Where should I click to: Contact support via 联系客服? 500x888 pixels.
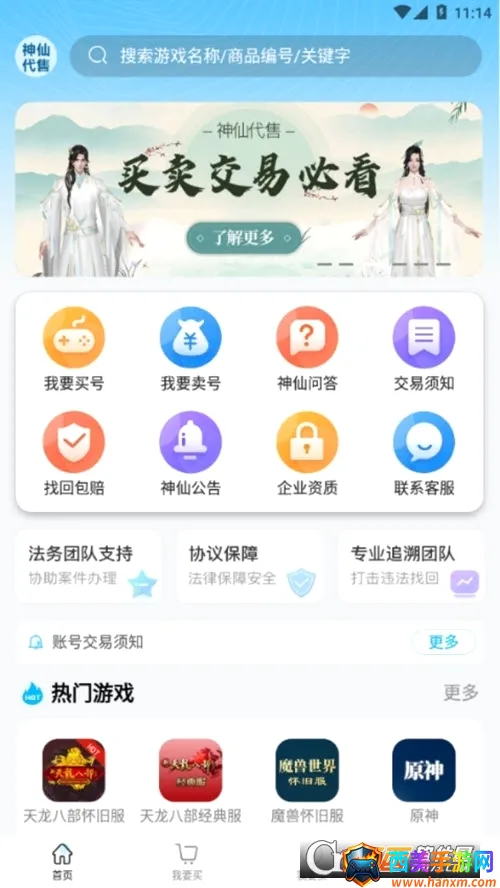(x=424, y=454)
